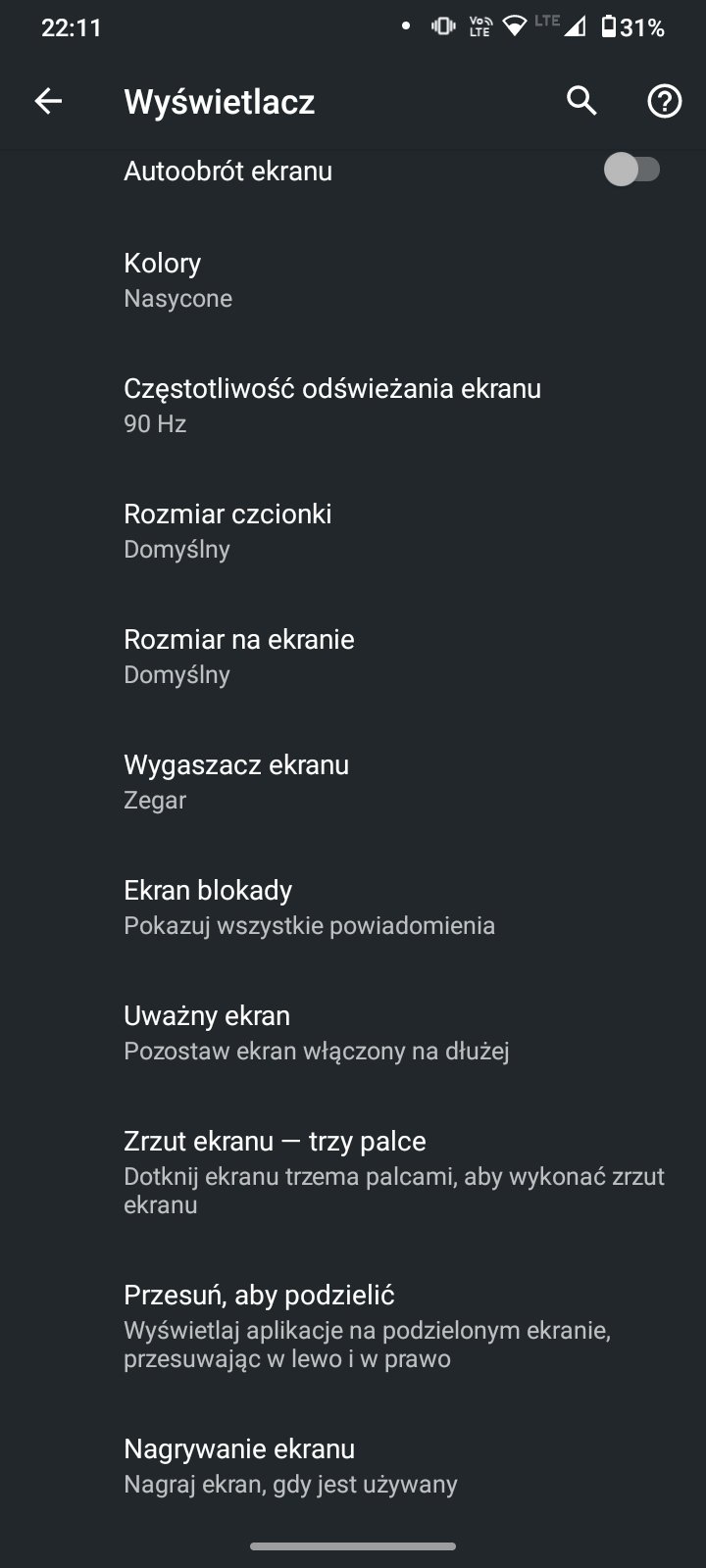Open Rozmiar na ekranie
This screenshot has height=1568, width=706.
click(x=353, y=656)
